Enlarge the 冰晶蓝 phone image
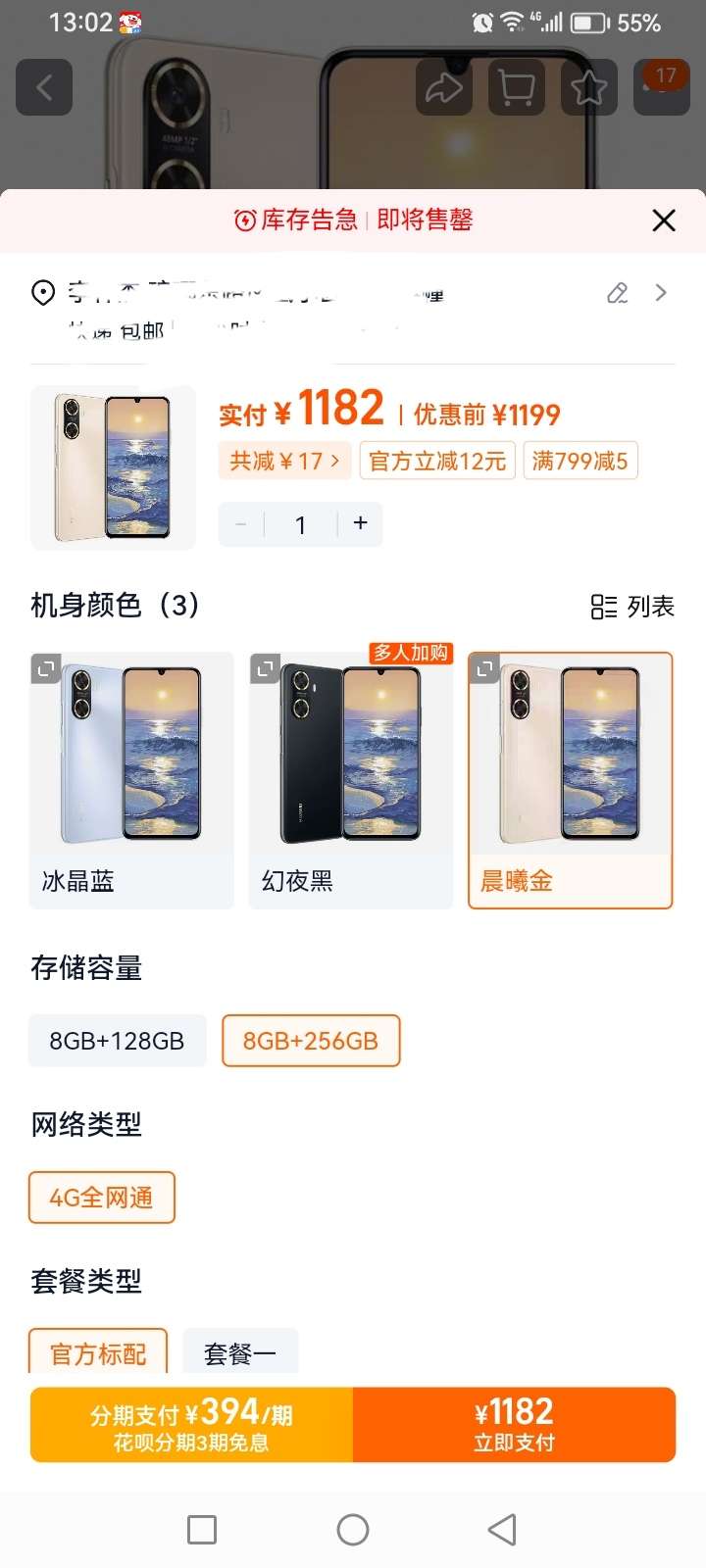Screen dimensions: 706x1568 [x=46, y=669]
